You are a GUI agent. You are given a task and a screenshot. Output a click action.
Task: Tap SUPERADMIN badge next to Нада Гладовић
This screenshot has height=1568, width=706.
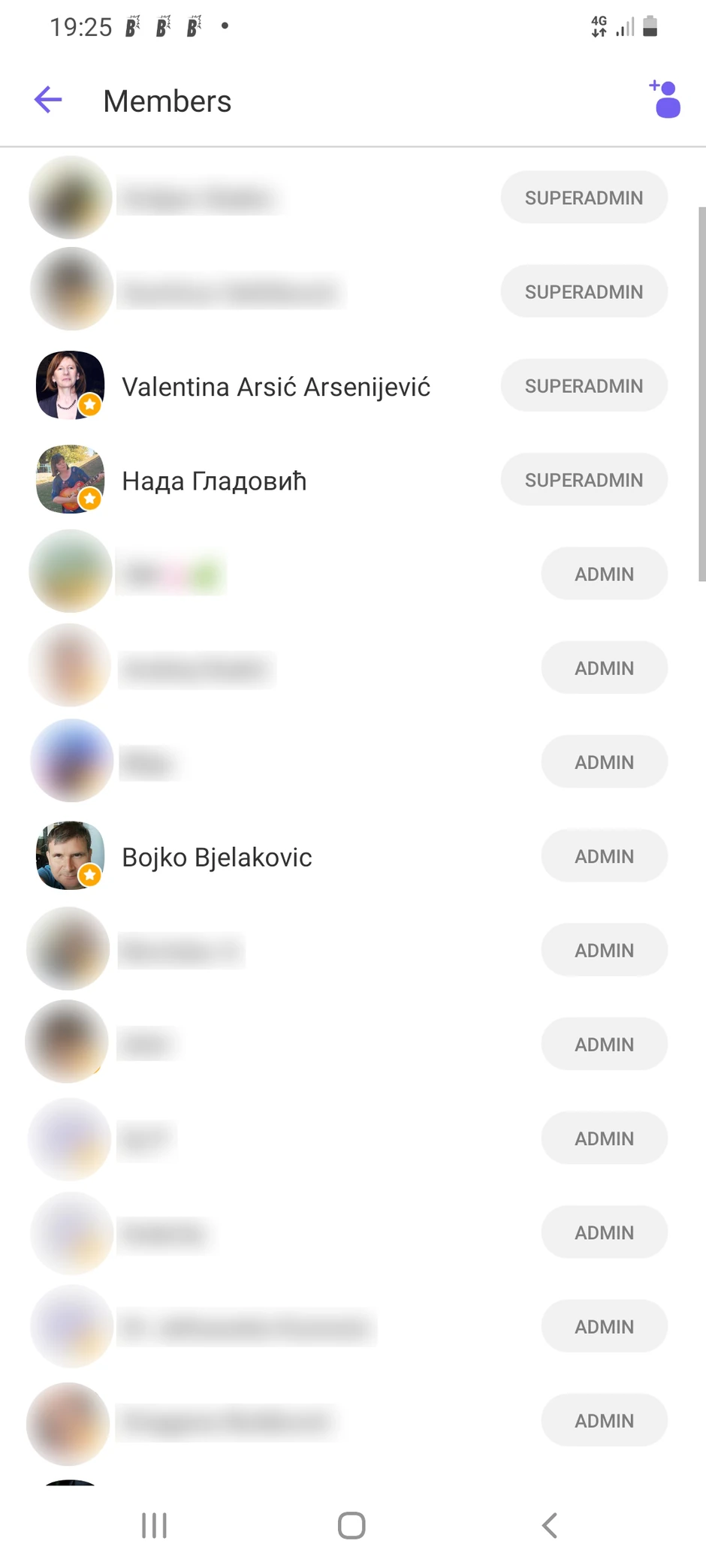click(x=584, y=480)
